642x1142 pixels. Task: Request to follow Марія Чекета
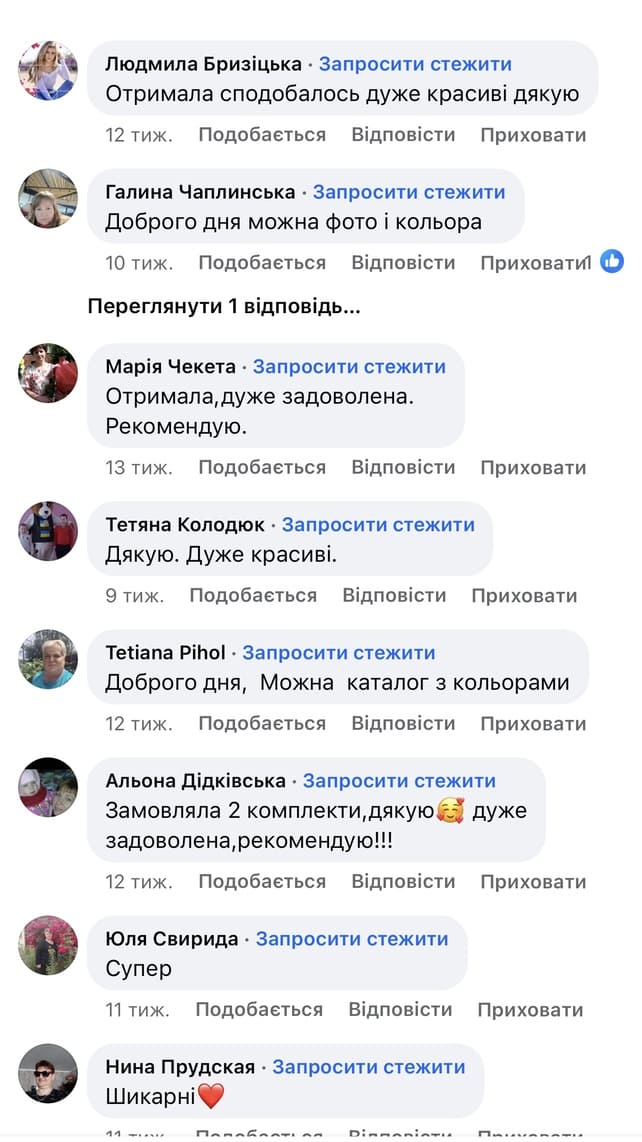[349, 366]
